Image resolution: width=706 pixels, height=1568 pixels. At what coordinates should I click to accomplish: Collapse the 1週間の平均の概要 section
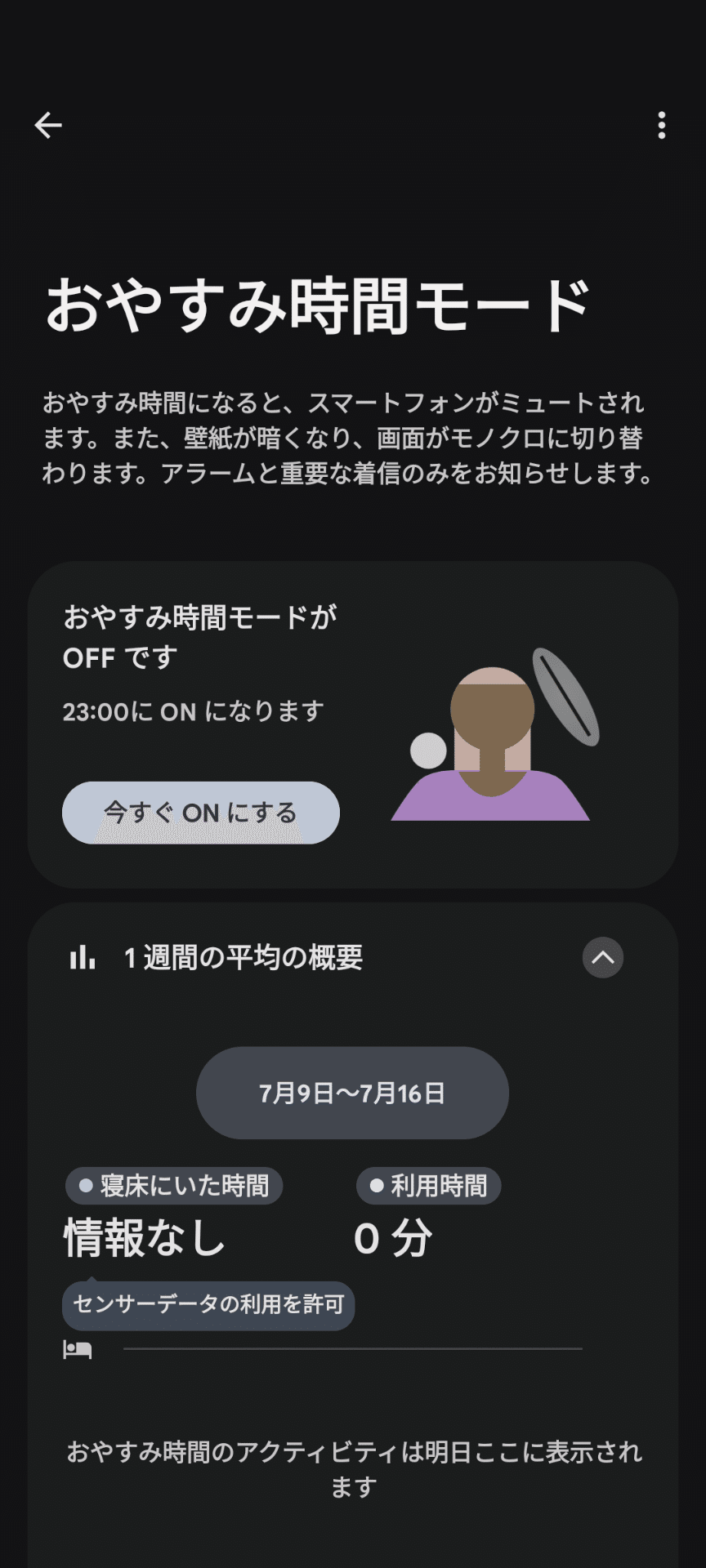[x=602, y=957]
